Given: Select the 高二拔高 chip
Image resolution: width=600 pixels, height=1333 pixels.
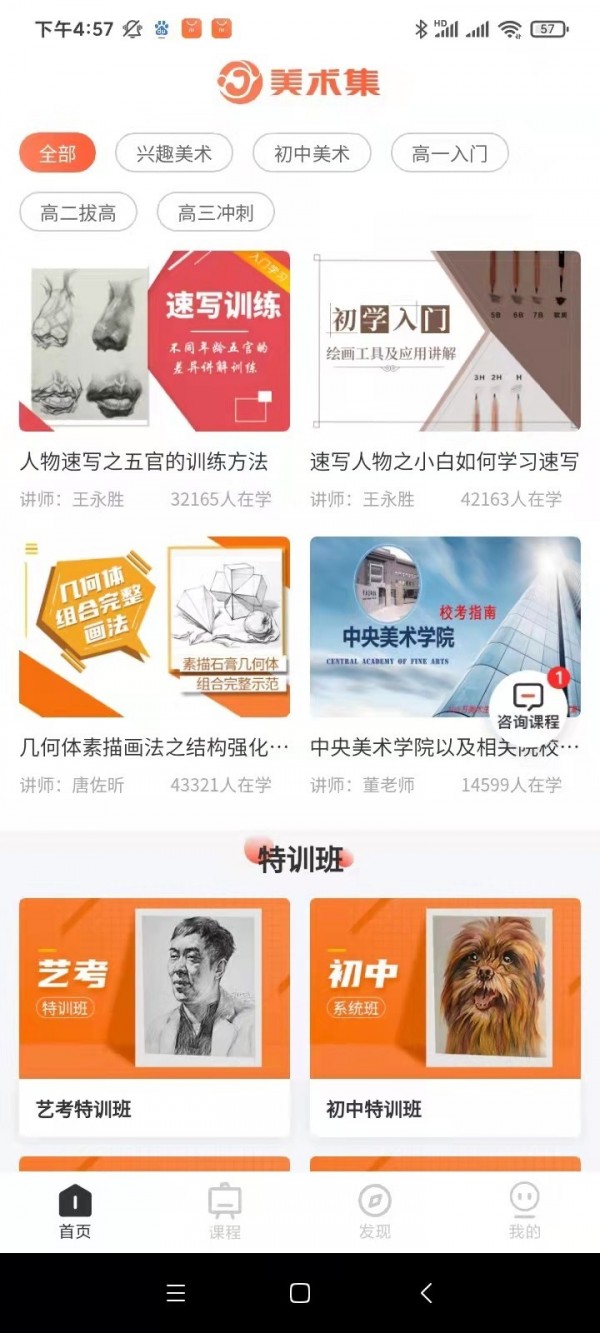Looking at the screenshot, I should (x=78, y=212).
